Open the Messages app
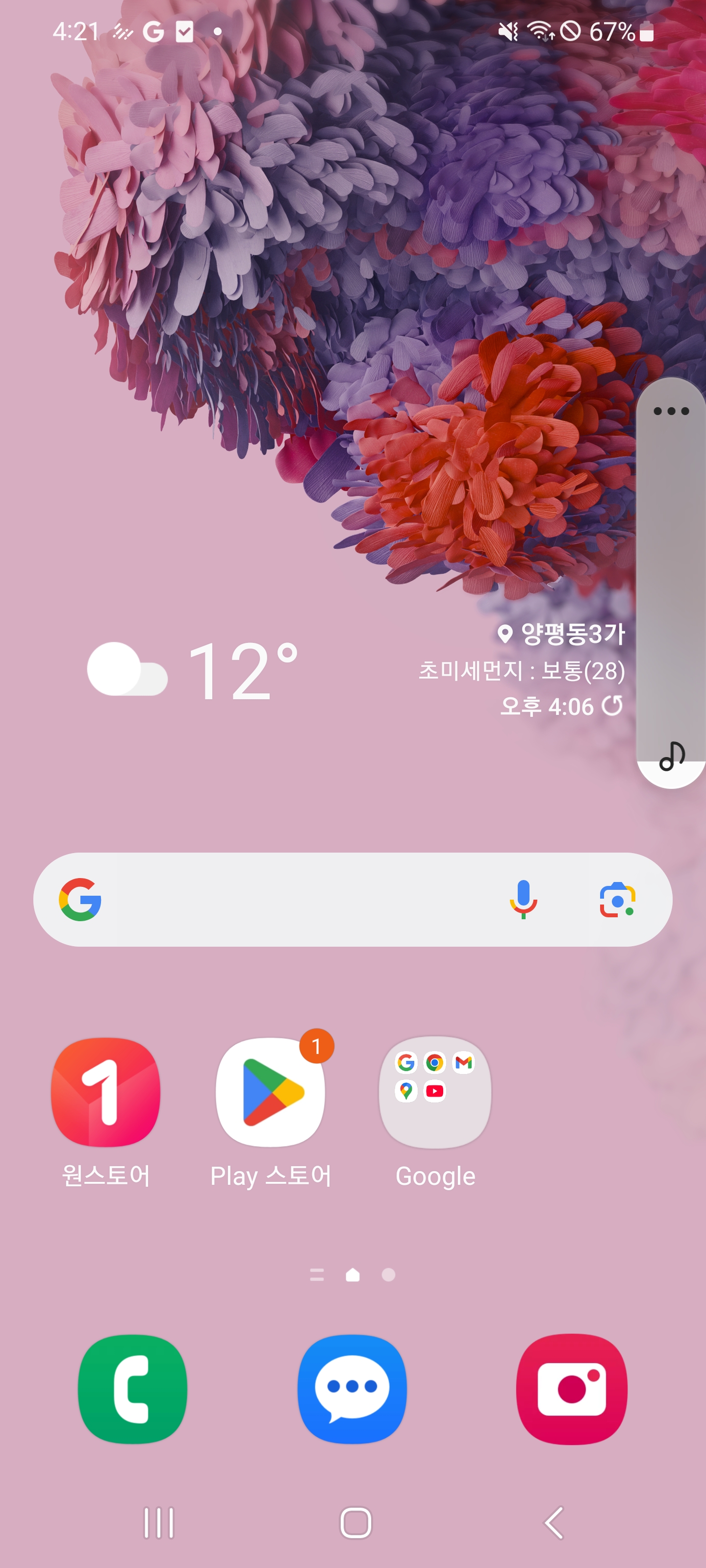 (x=352, y=1389)
